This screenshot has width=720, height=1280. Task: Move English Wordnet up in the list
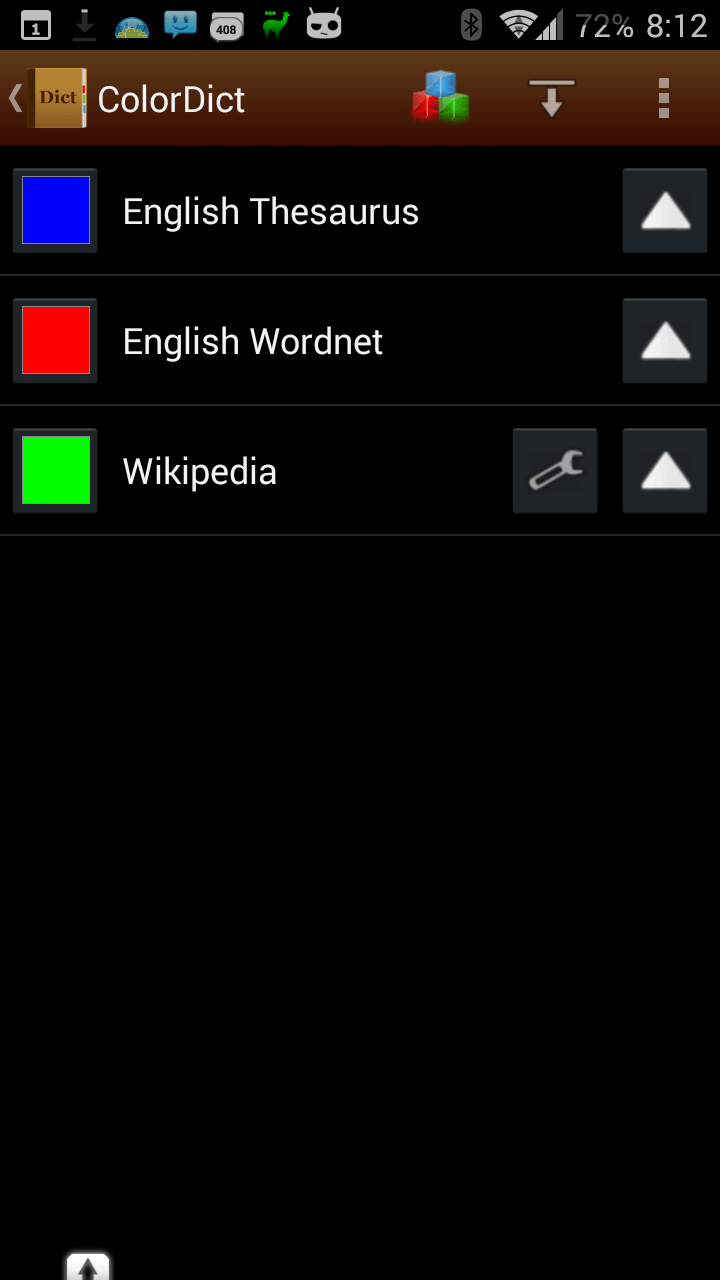click(665, 340)
